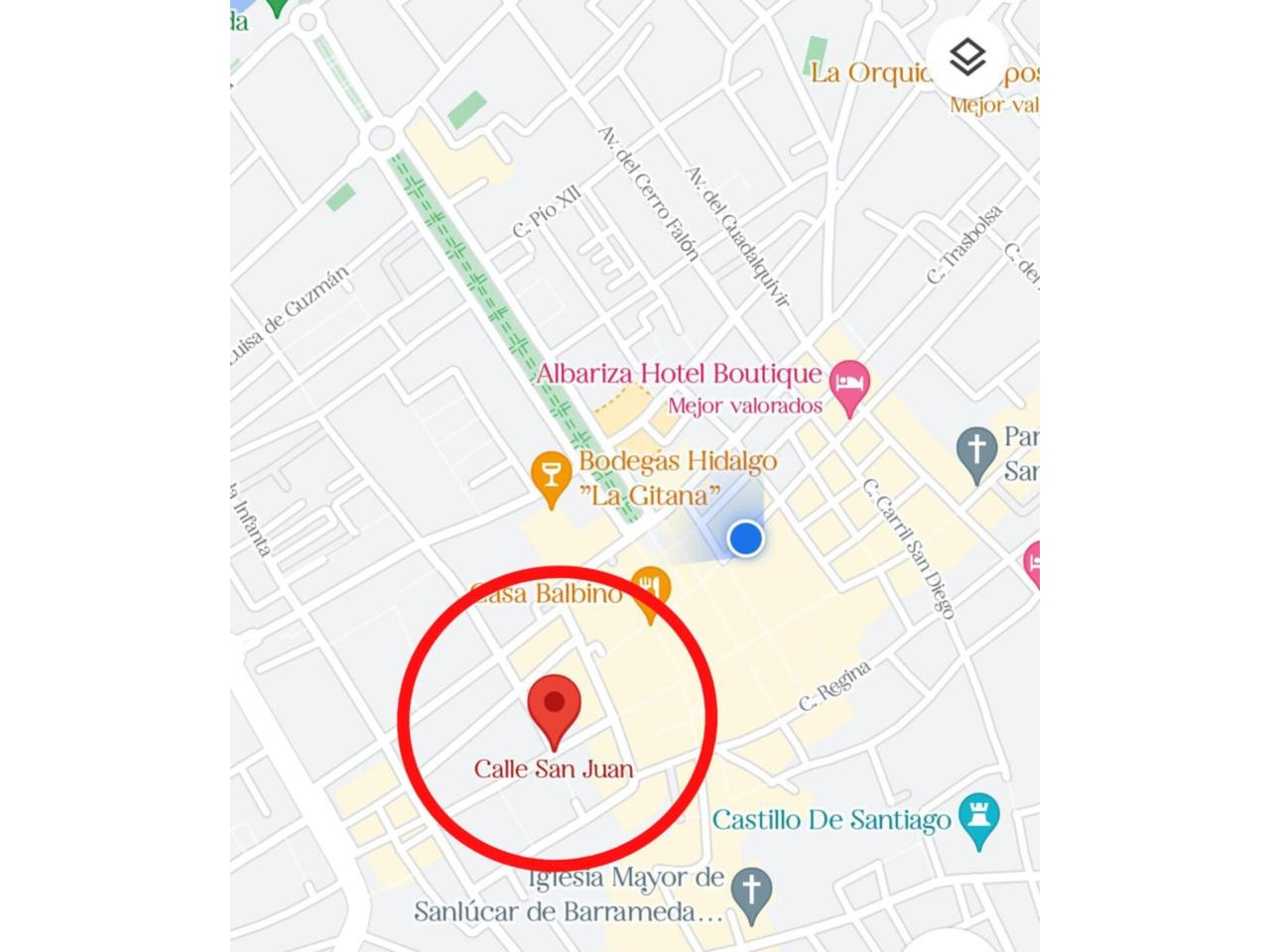
Task: Open the map layers button
Action: click(x=966, y=57)
